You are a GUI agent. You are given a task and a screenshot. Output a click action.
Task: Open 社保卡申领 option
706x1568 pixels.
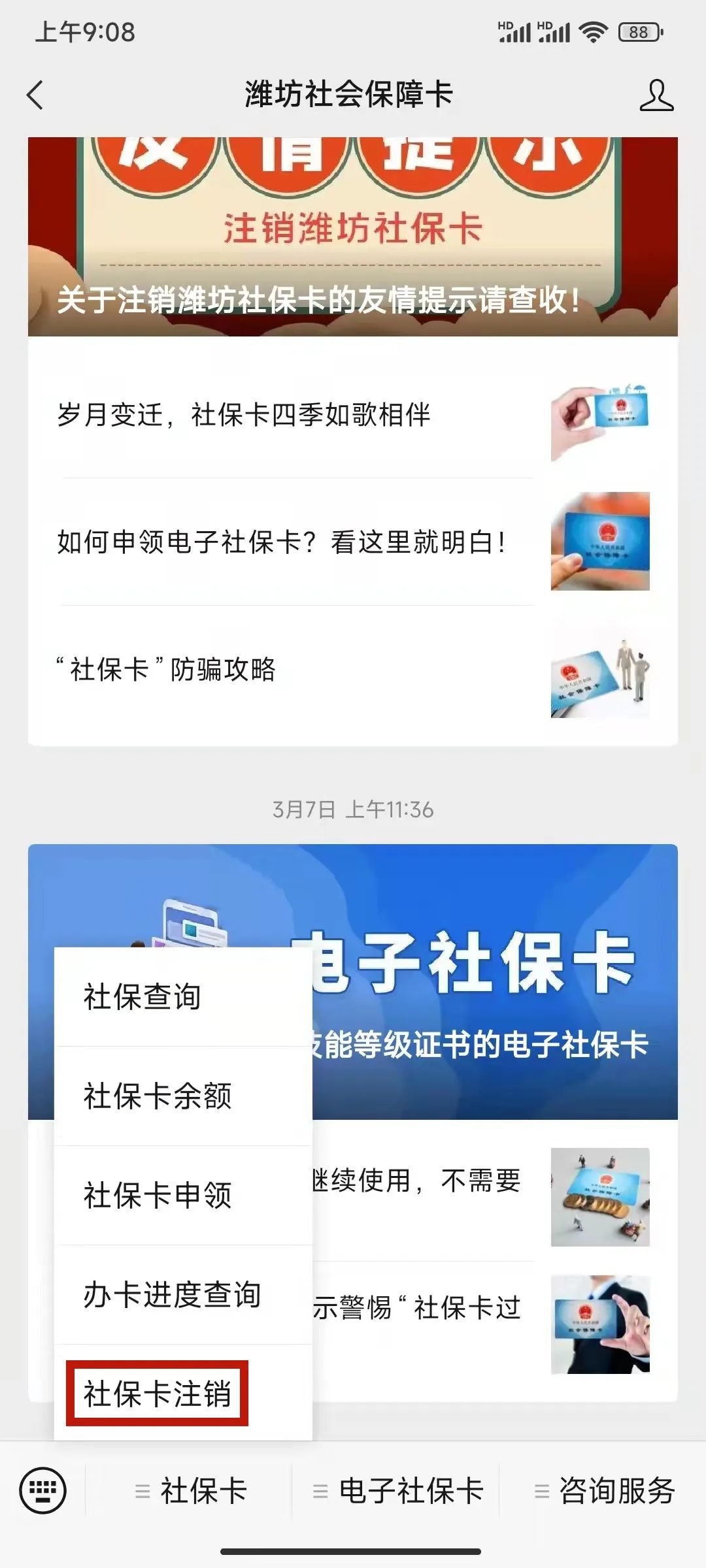(x=183, y=1196)
